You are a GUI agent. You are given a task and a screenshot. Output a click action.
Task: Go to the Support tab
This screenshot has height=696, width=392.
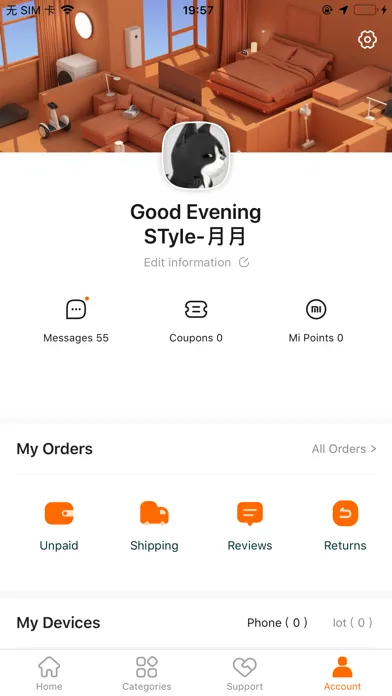coord(245,673)
